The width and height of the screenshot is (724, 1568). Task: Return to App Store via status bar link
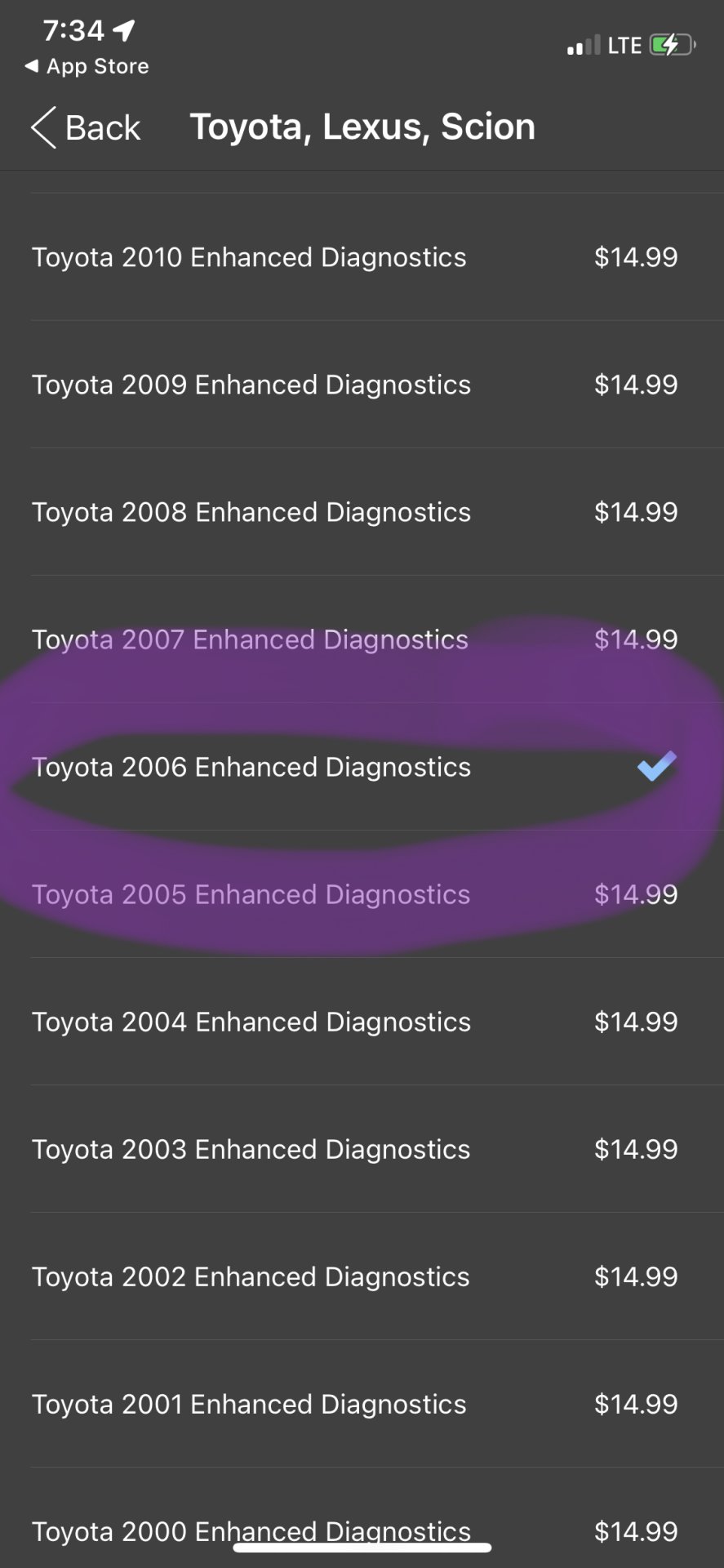pos(87,66)
